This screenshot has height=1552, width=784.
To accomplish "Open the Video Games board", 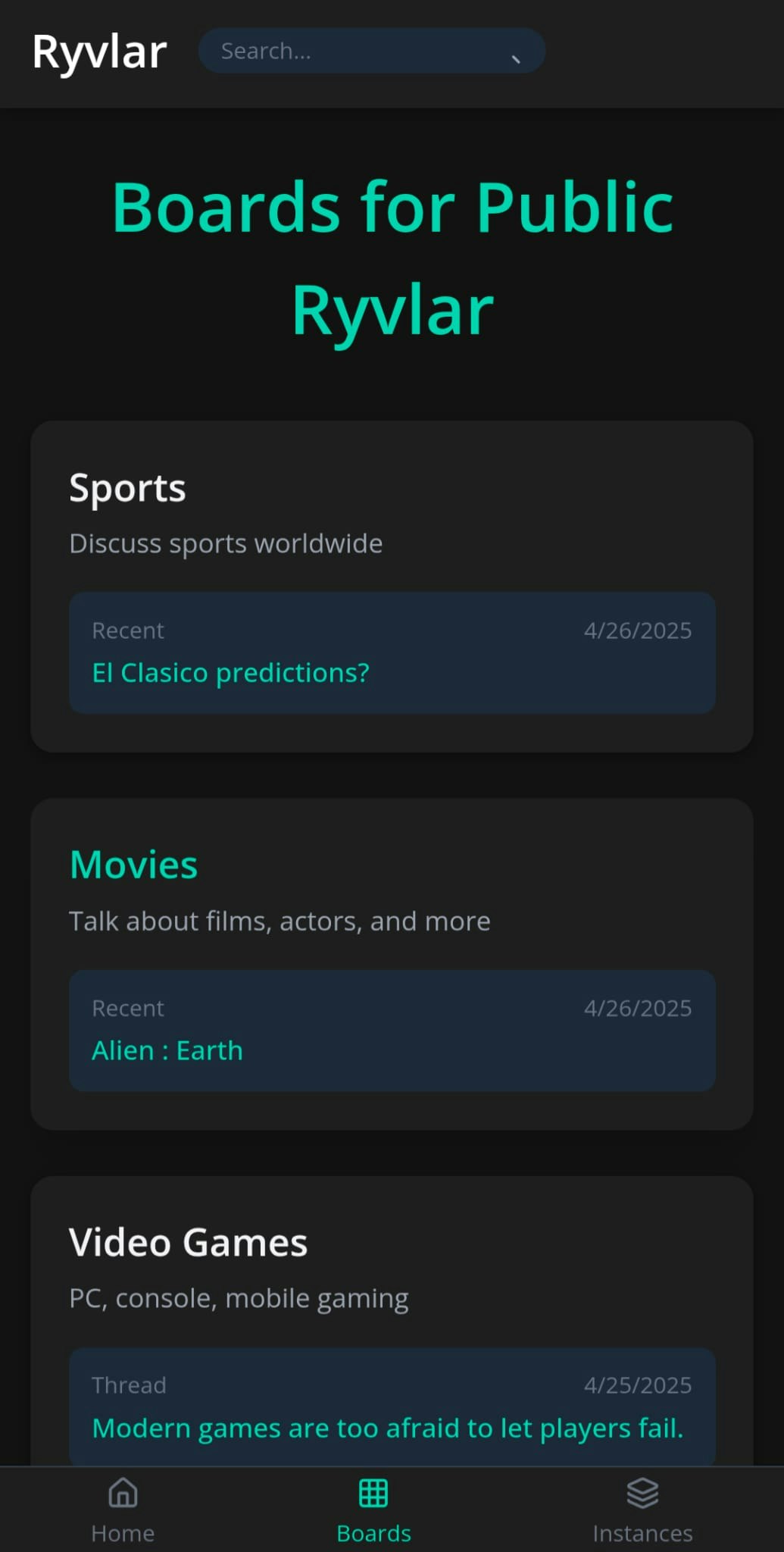I will pyautogui.click(x=188, y=1243).
